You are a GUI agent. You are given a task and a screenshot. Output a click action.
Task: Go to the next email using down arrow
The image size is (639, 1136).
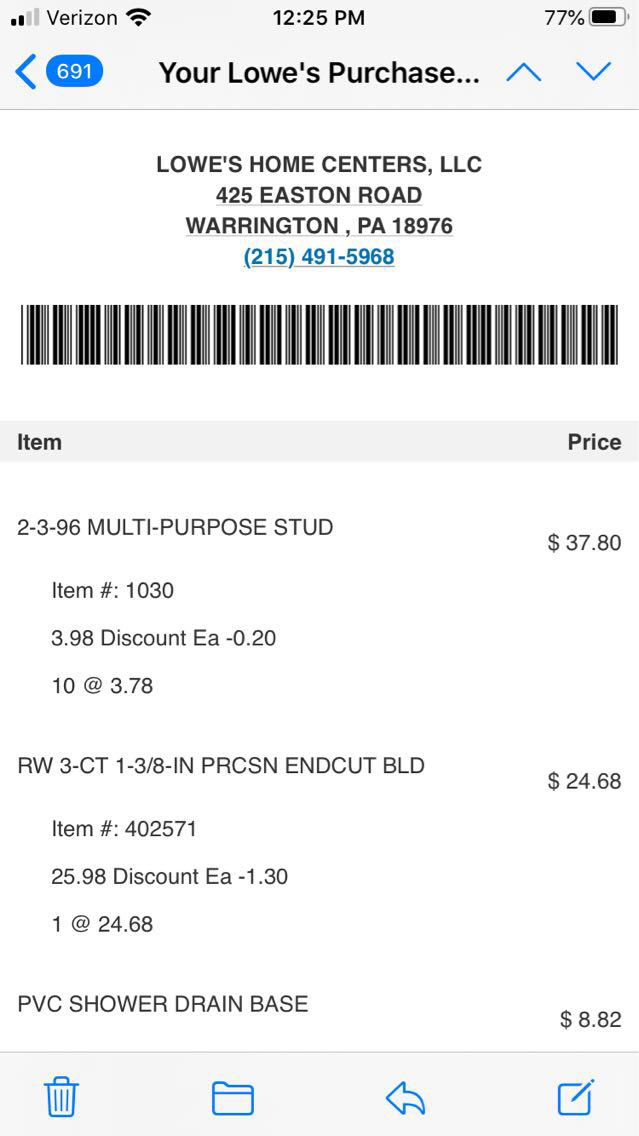593,72
